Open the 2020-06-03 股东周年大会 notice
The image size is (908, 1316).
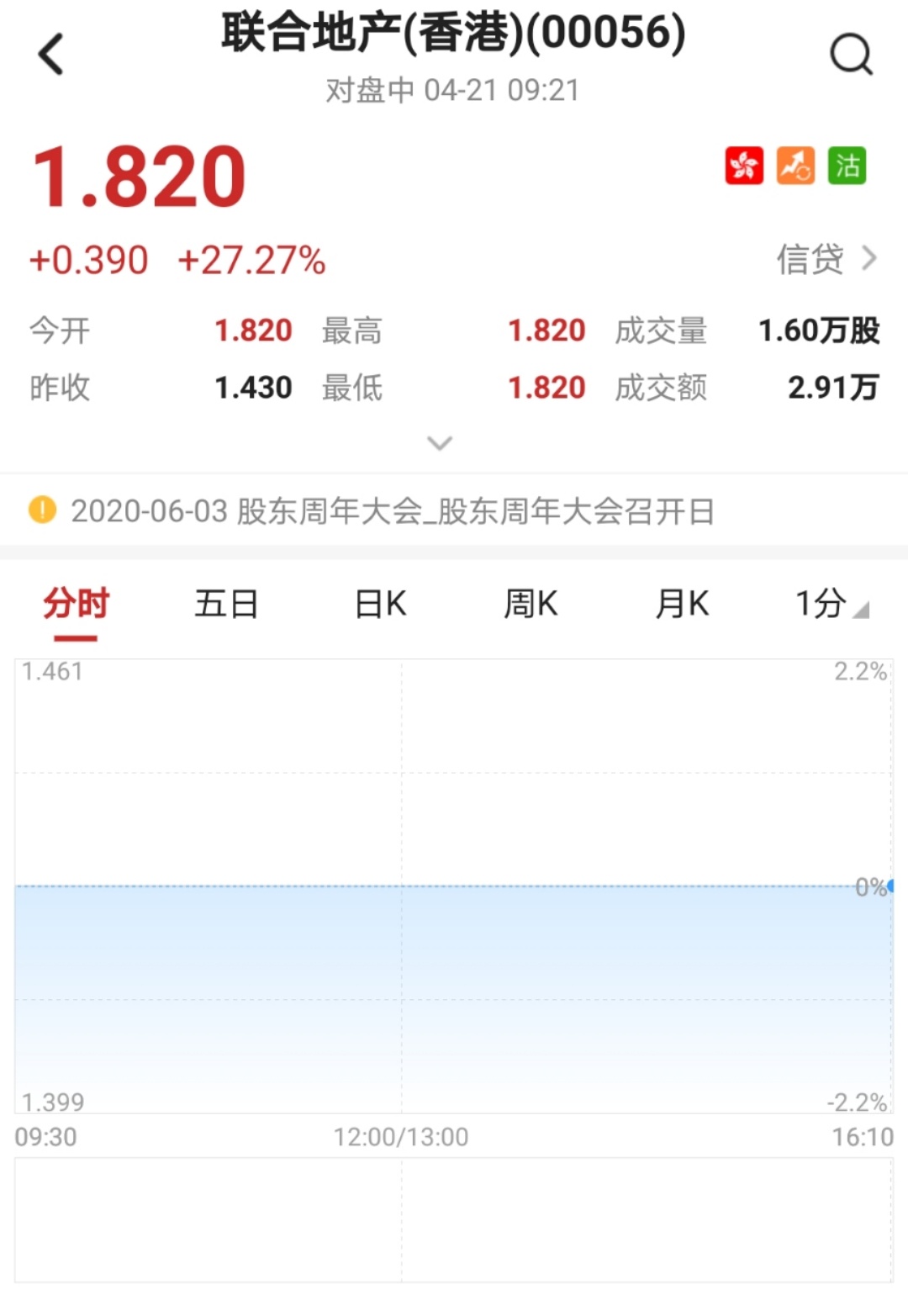coord(392,511)
